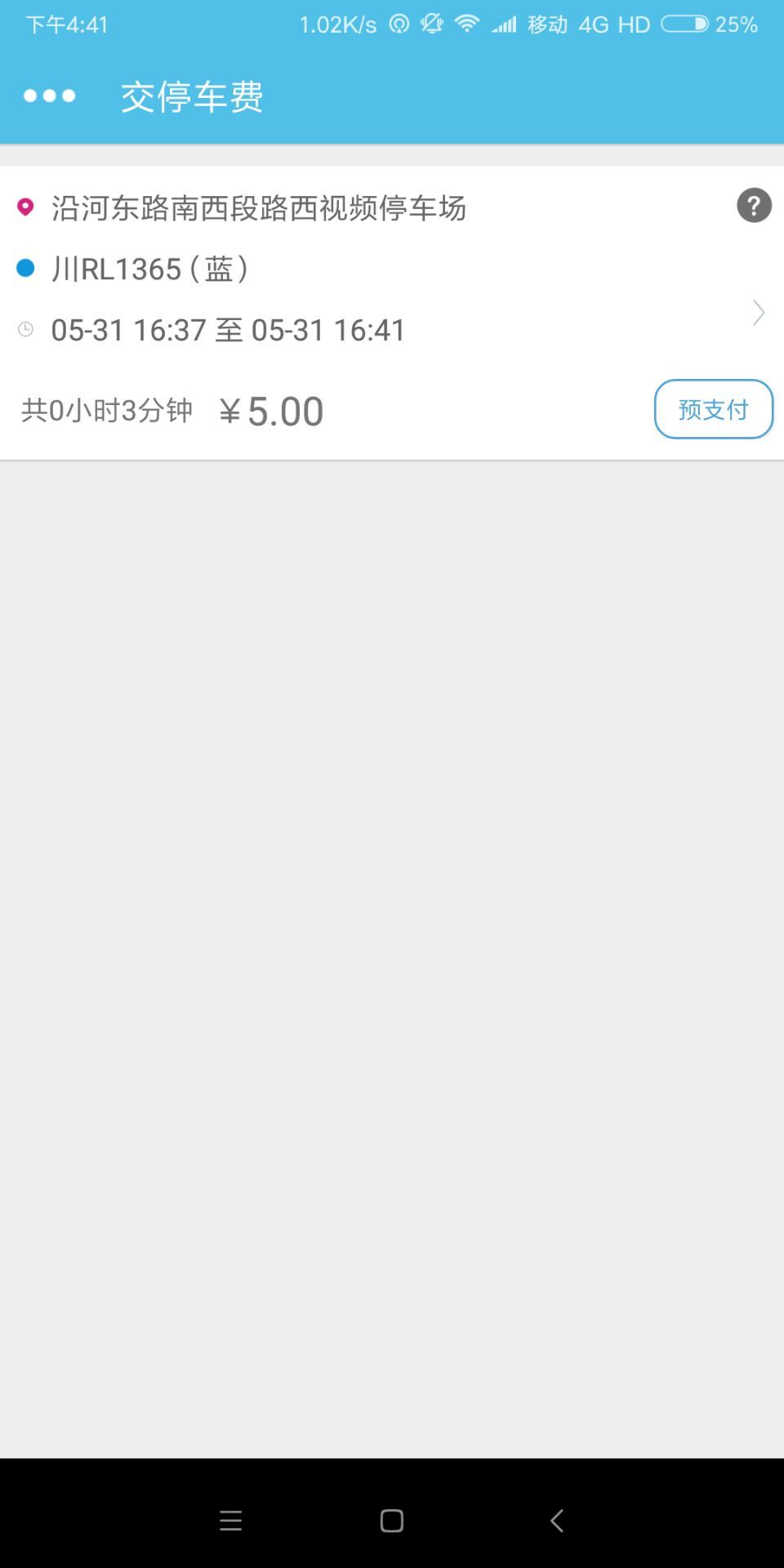
Task: Open the three-dot menu in the title bar
Action: coord(47,96)
